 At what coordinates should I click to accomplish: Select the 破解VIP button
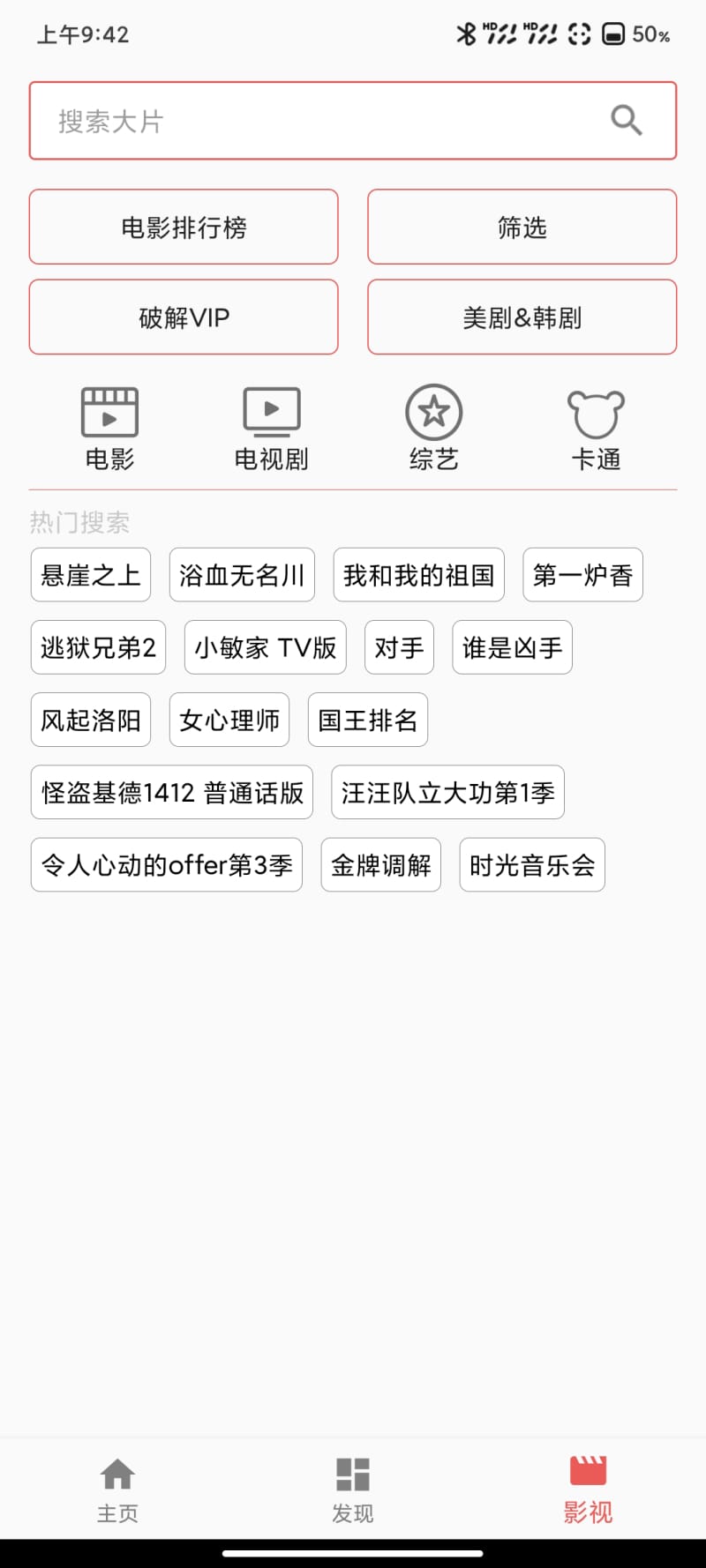(184, 317)
